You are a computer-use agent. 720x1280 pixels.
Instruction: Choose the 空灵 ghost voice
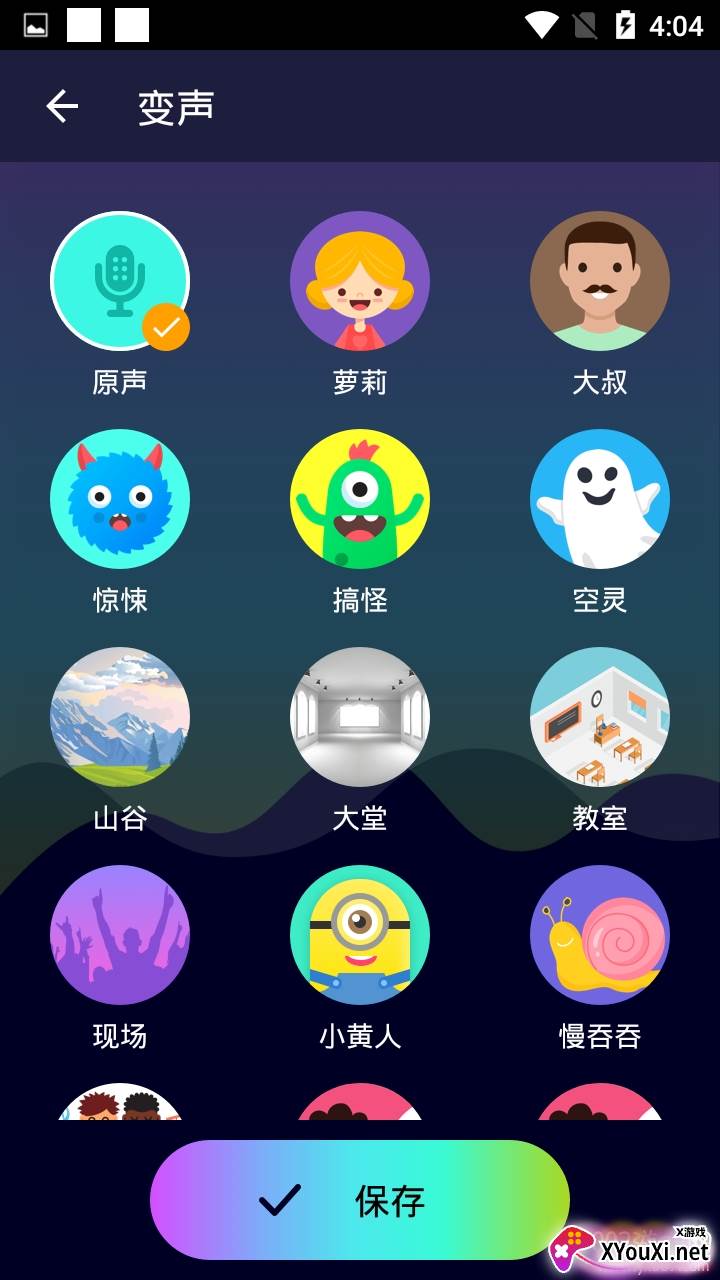600,499
